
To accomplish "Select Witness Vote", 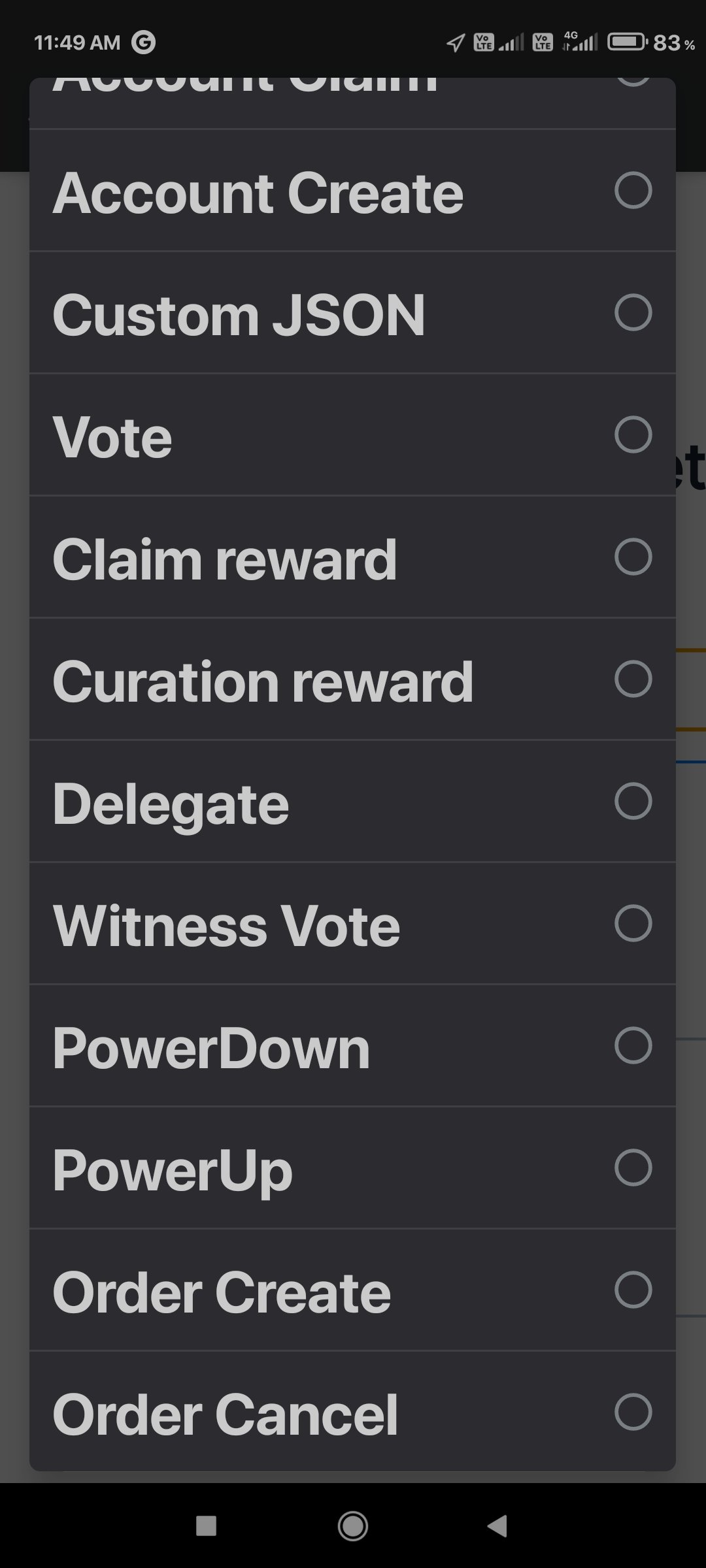I will [x=352, y=924].
